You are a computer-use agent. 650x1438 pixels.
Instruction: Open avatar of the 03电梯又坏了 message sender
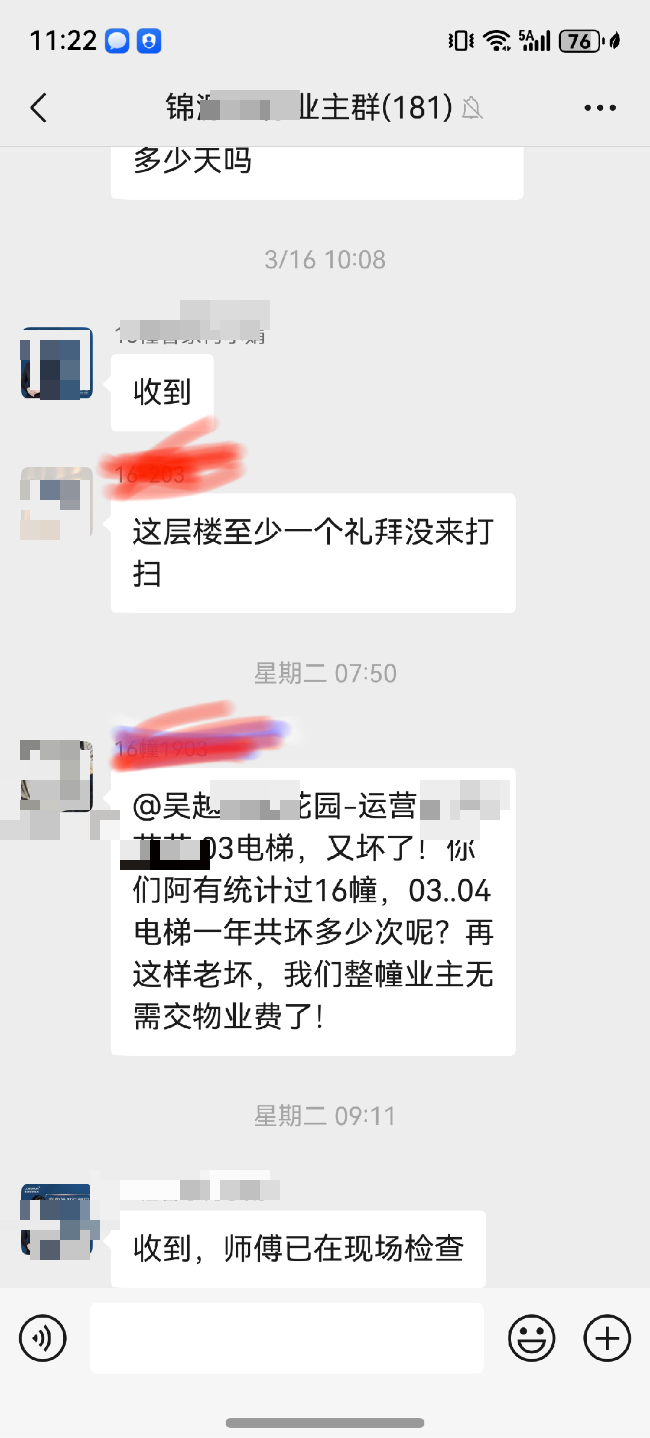point(57,776)
